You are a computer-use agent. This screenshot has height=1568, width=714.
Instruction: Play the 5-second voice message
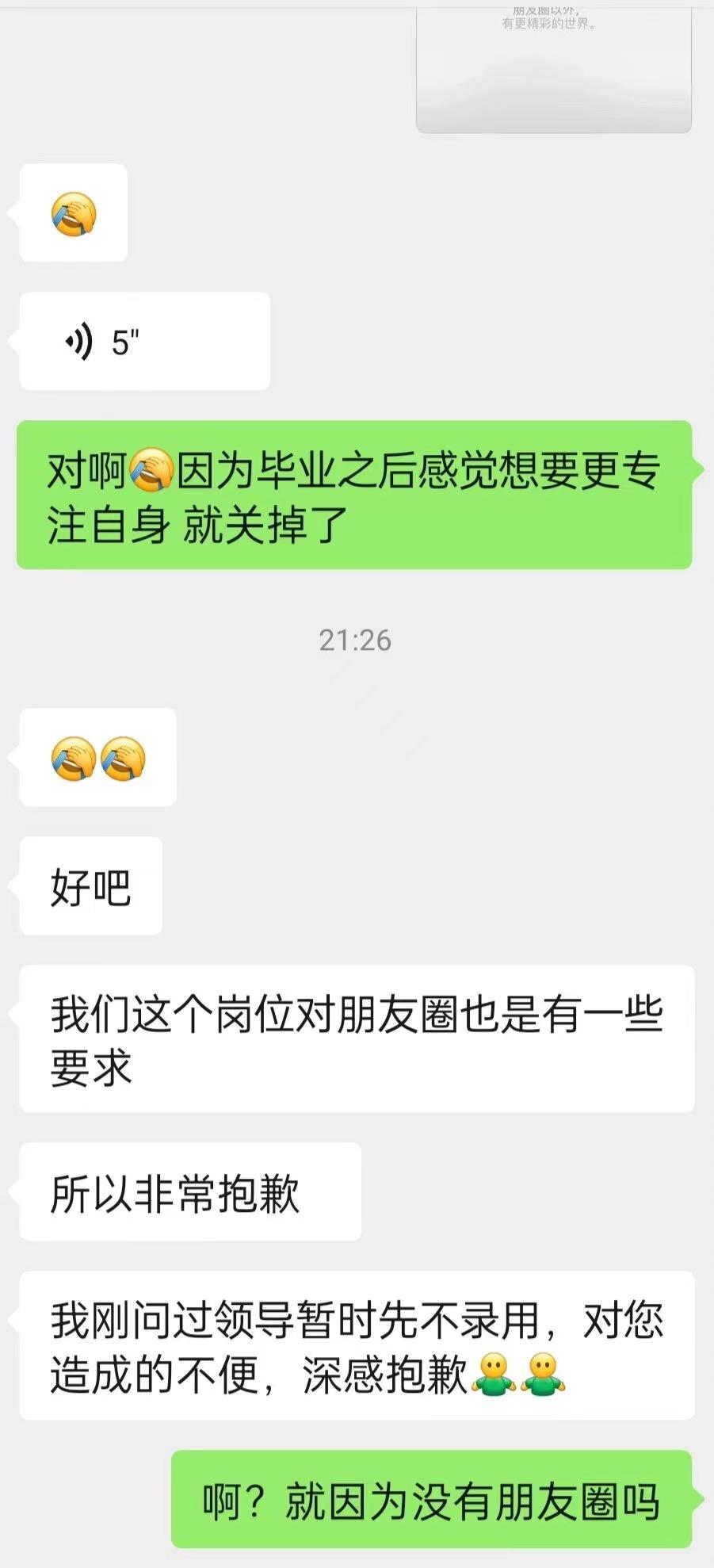click(x=144, y=342)
